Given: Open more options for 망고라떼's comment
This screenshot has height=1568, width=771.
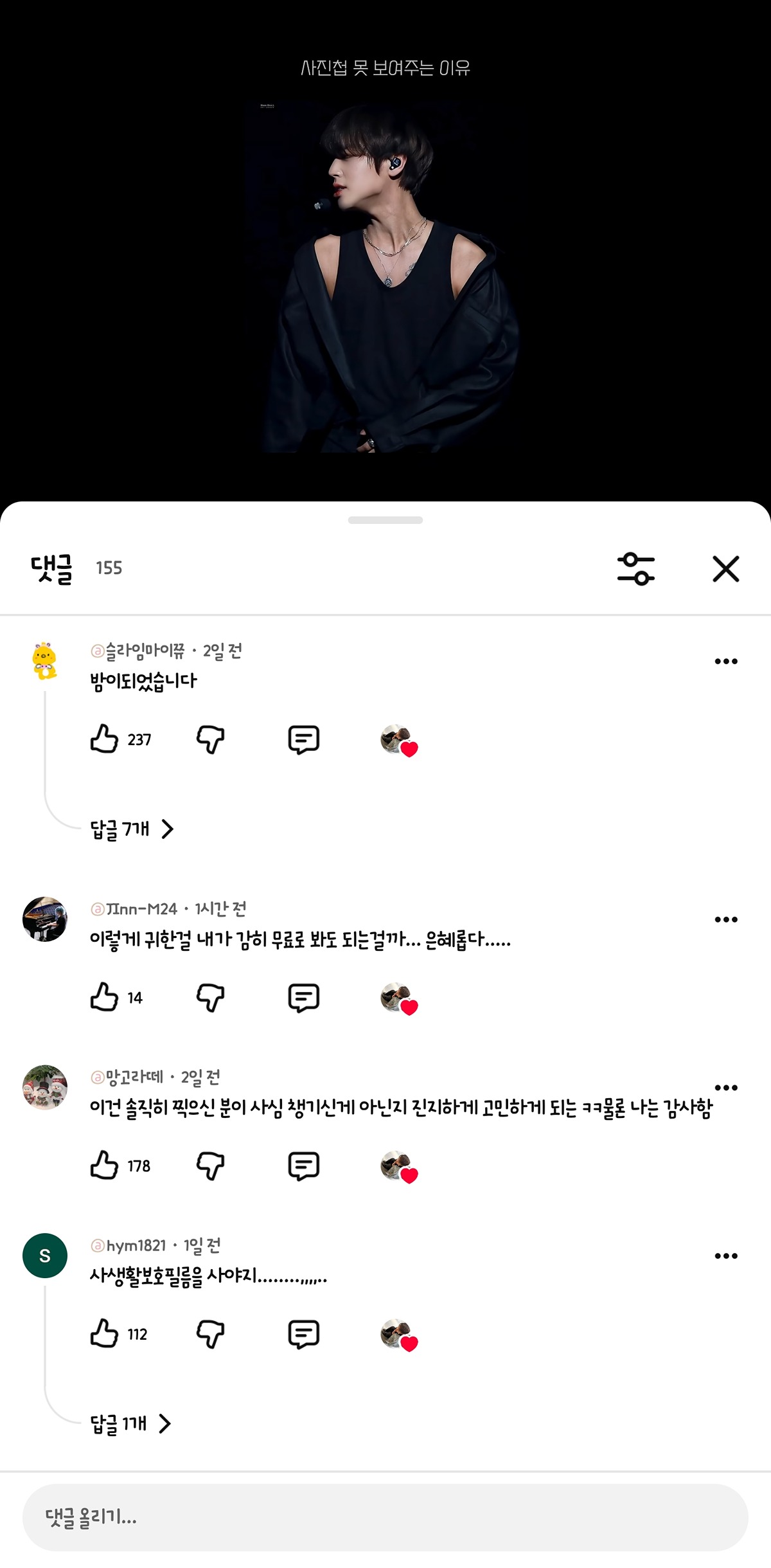Looking at the screenshot, I should point(725,1088).
